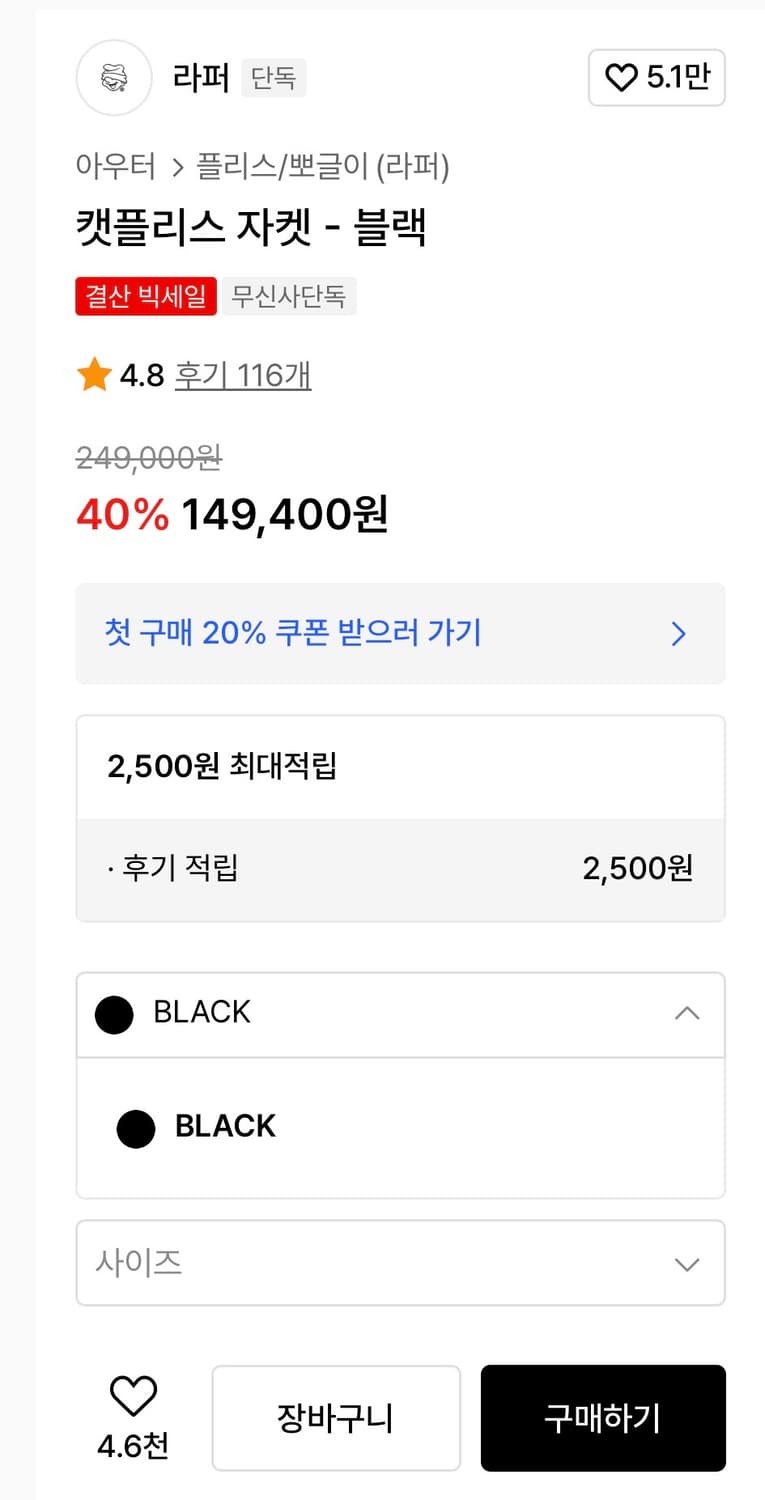765x1500 pixels.
Task: Navigate to 플리스/뽀글이 (라퍼) category
Action: 327,168
